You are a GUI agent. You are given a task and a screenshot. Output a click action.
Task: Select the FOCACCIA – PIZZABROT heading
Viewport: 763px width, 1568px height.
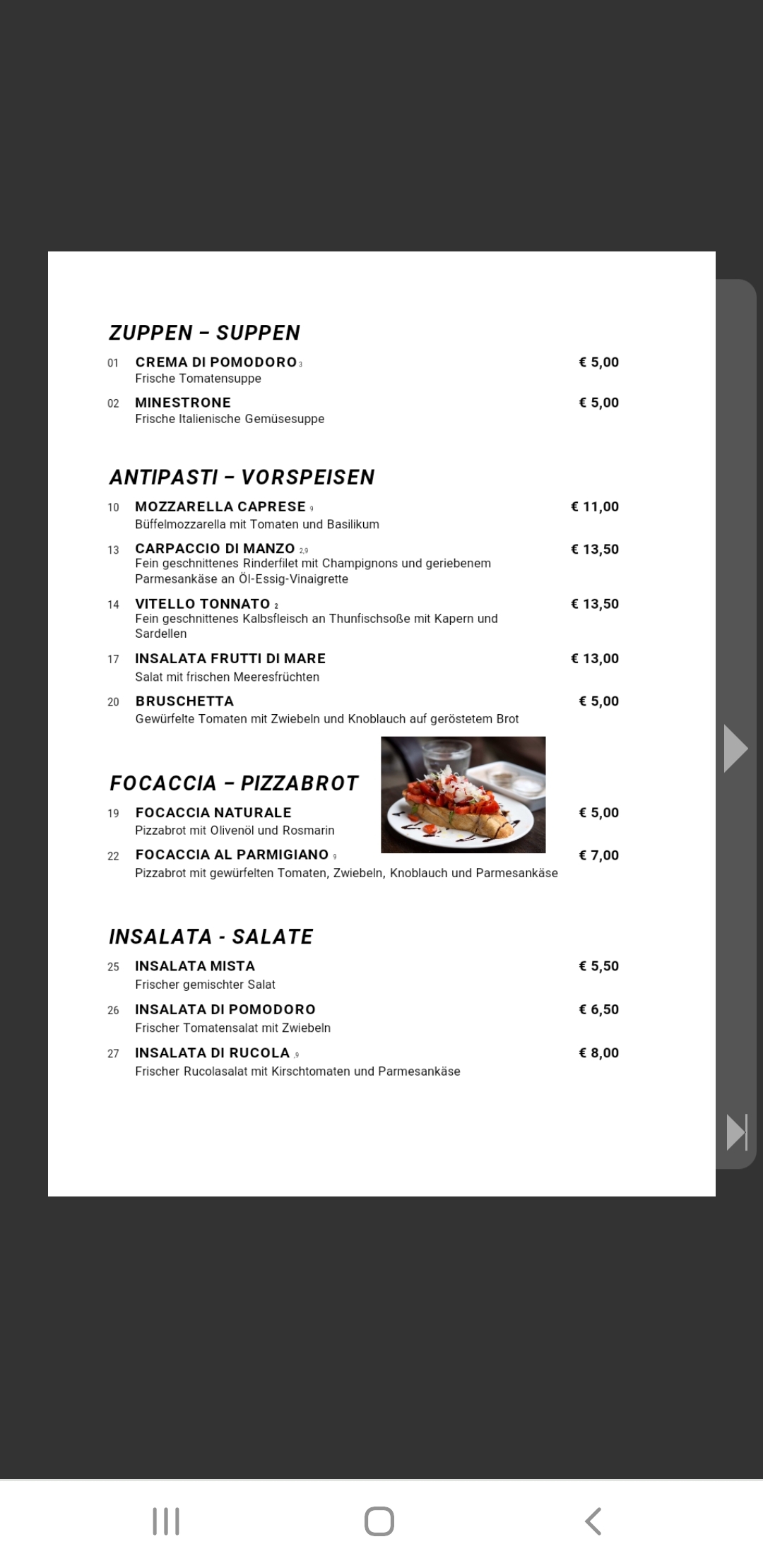pyautogui.click(x=233, y=783)
